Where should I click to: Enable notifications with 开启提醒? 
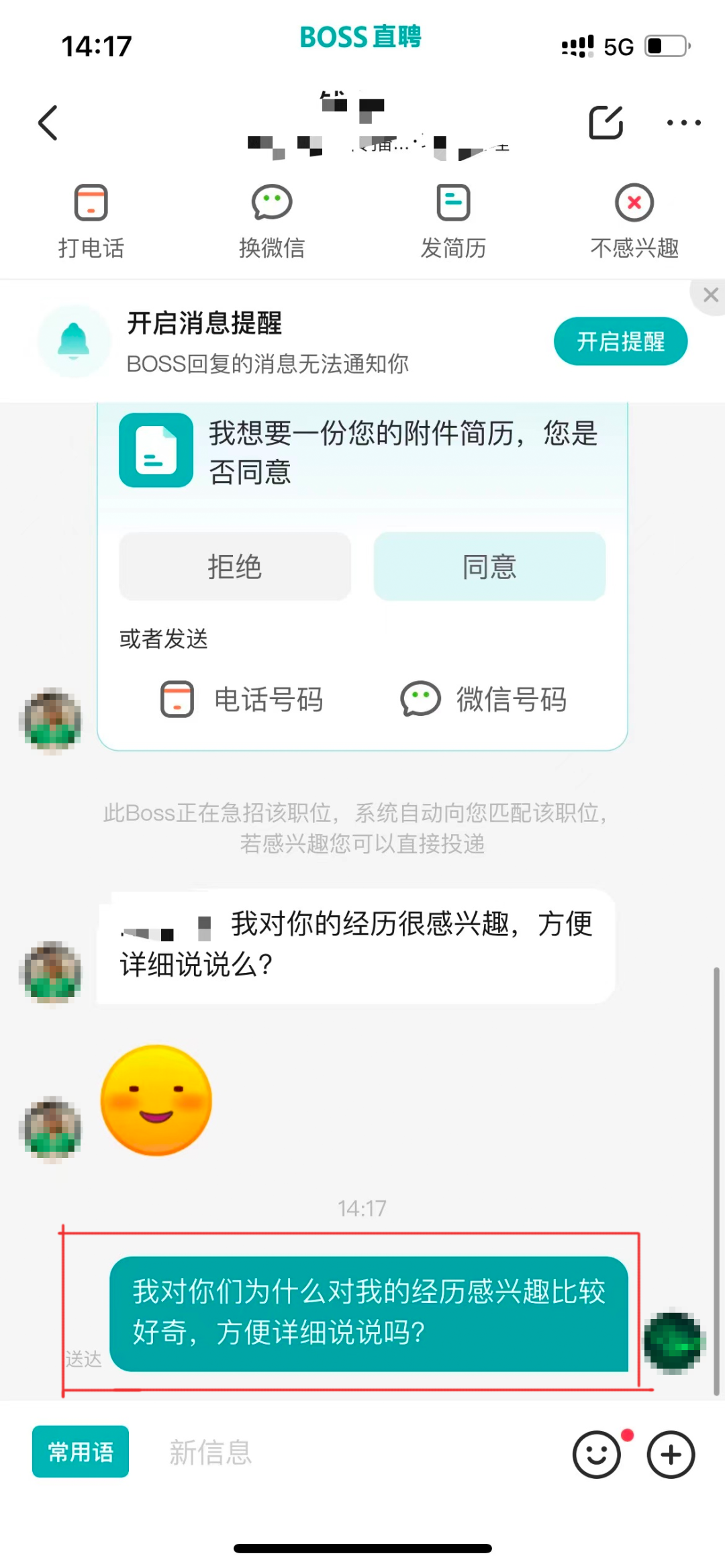(x=620, y=342)
